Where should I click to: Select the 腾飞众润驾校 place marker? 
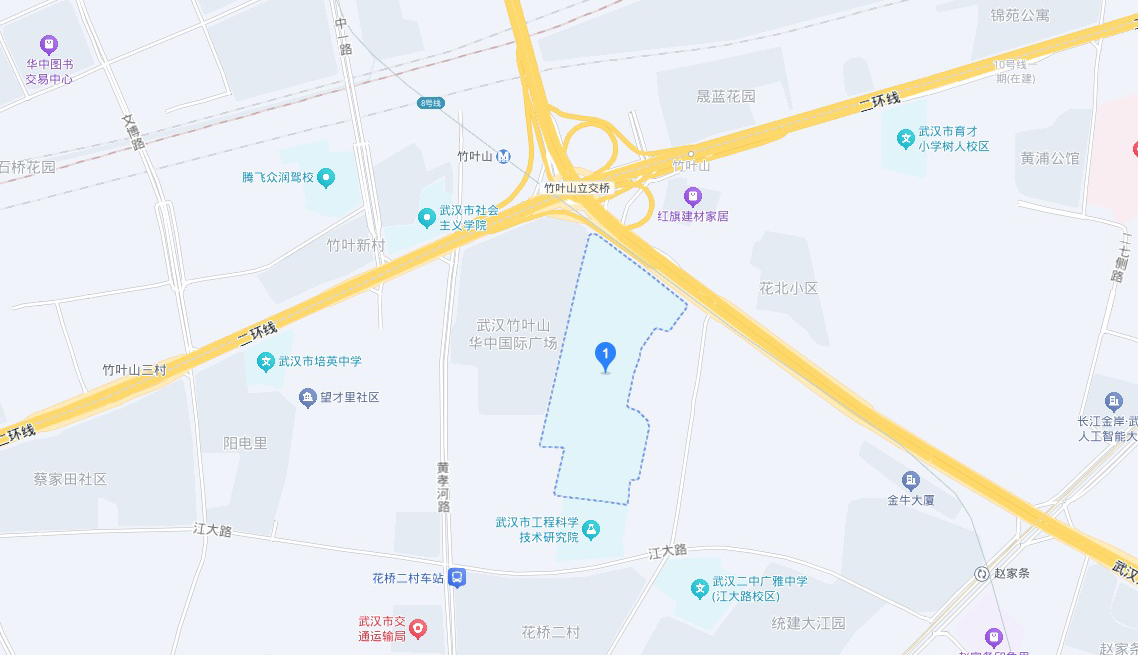[x=325, y=178]
